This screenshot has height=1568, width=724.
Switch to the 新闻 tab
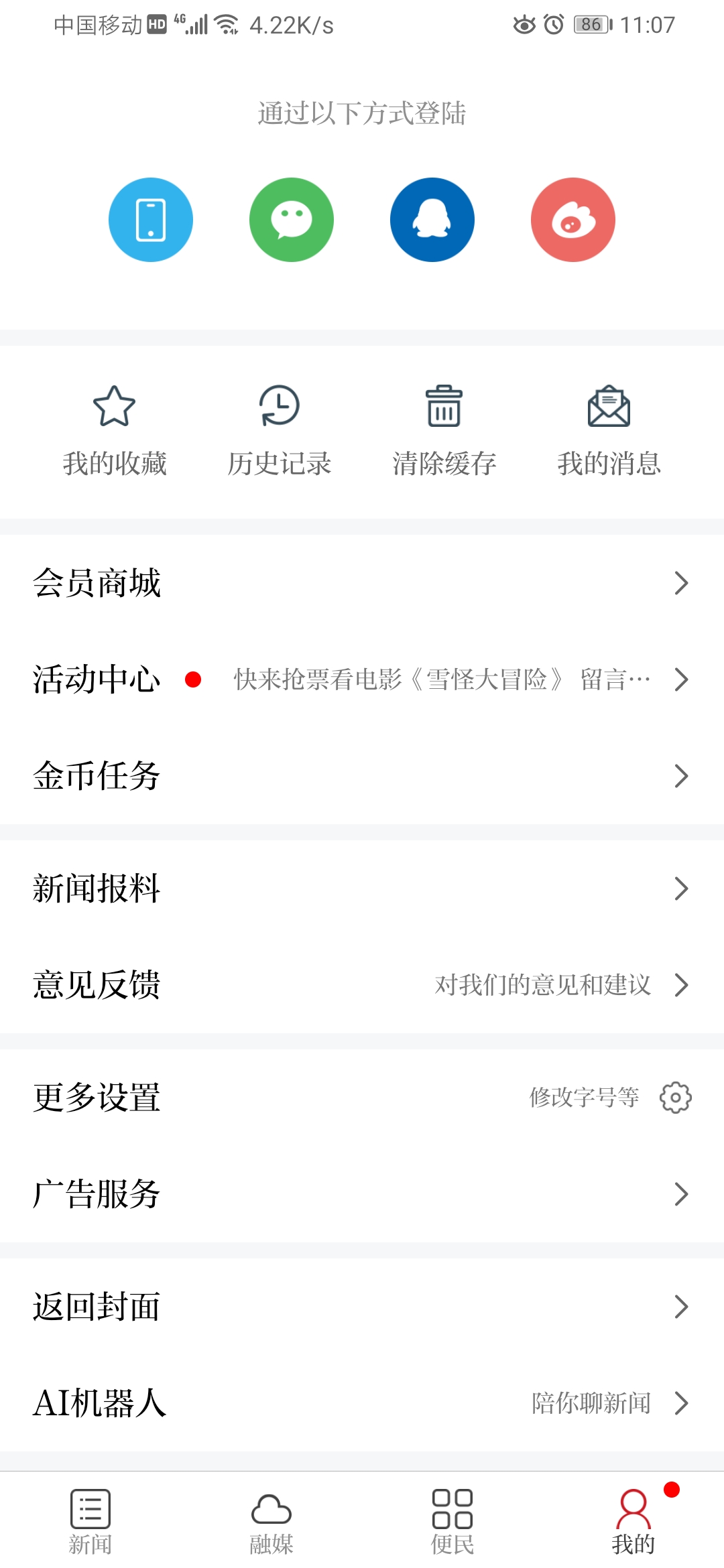pos(90,1521)
